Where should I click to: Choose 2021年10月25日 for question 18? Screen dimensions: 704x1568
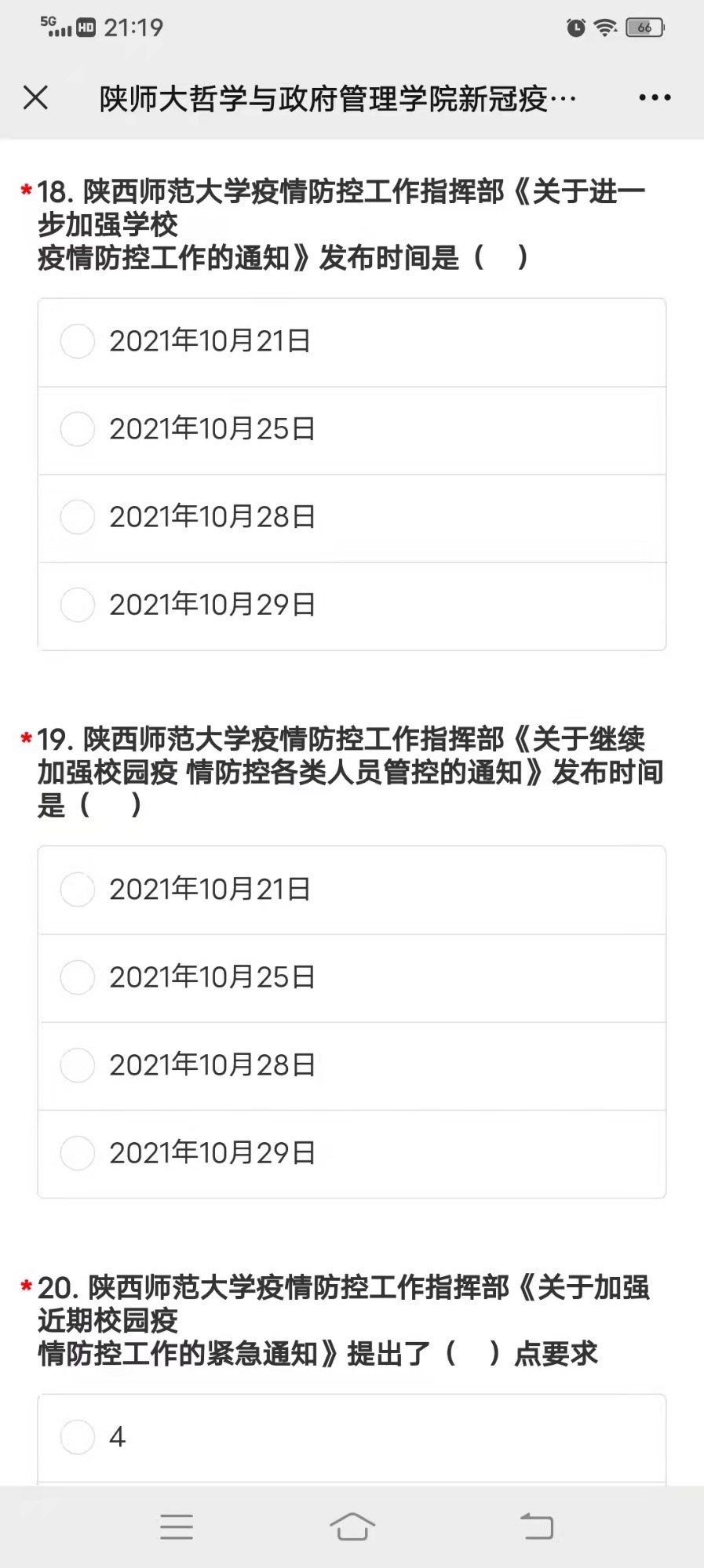tap(352, 430)
